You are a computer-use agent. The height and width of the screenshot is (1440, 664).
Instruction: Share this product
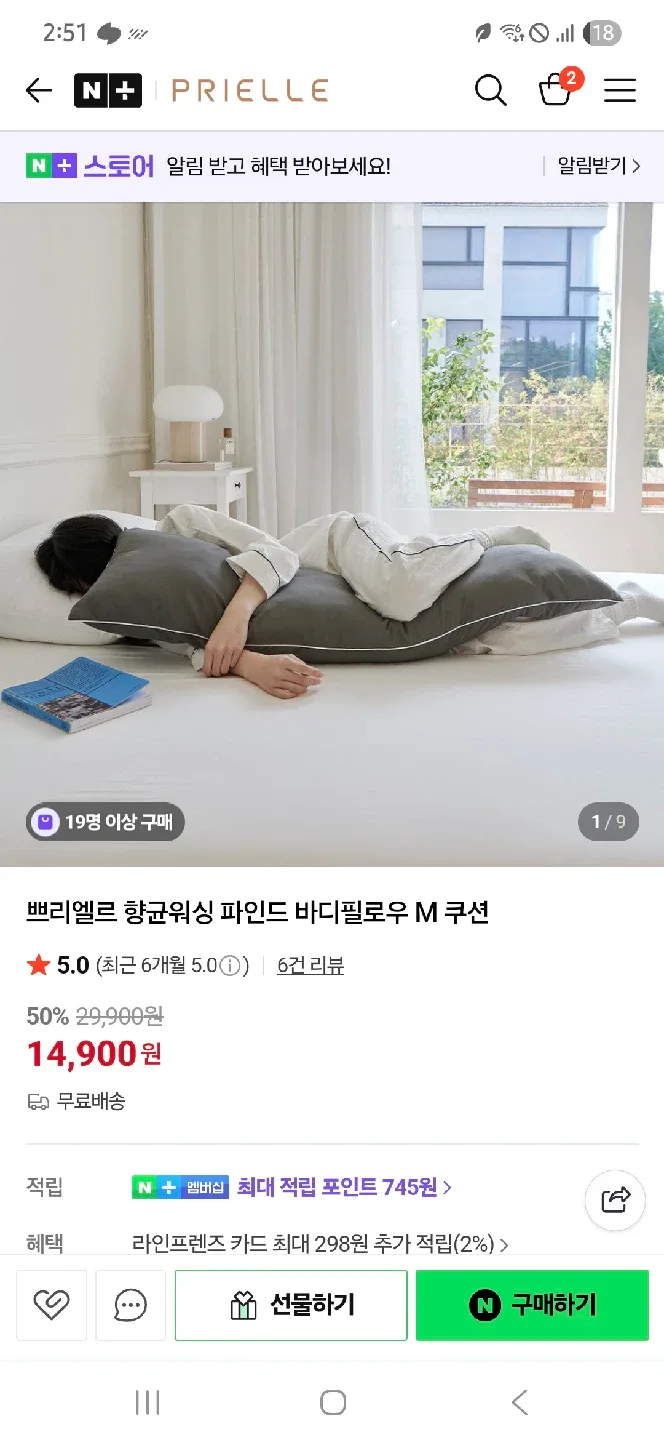tap(615, 1199)
